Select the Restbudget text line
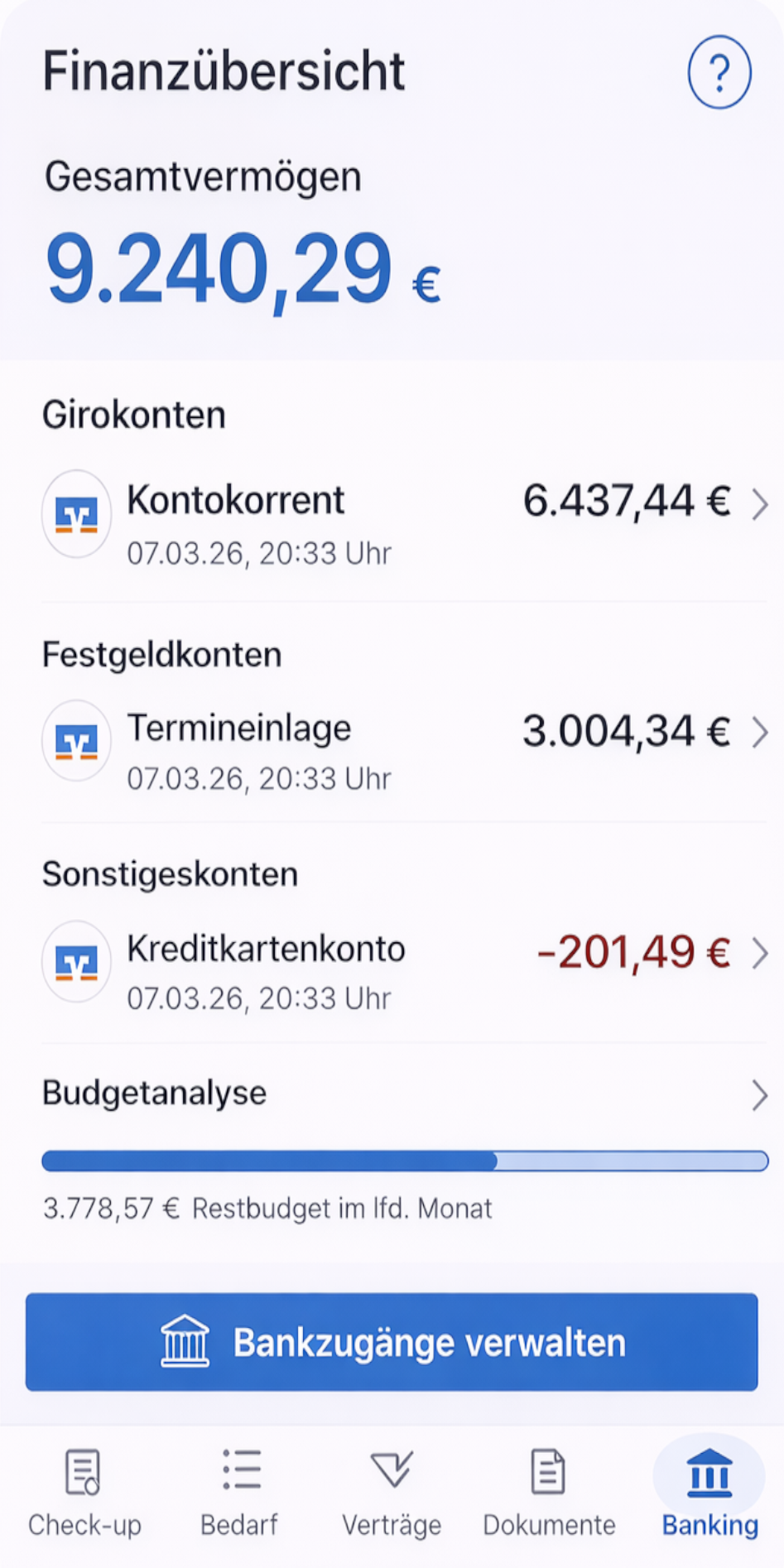 267,1208
